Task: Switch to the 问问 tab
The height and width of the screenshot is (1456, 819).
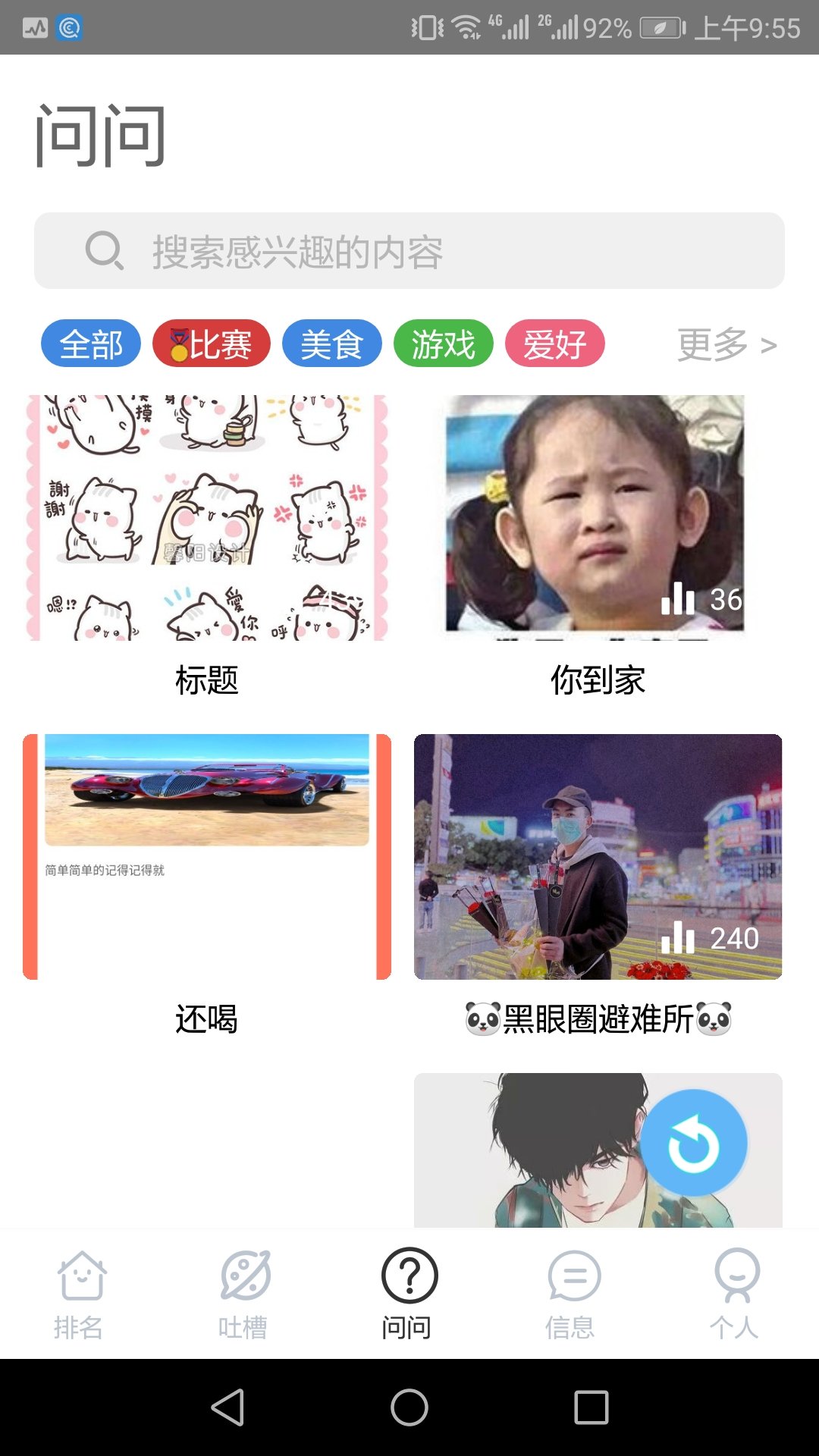Action: pos(409,1294)
